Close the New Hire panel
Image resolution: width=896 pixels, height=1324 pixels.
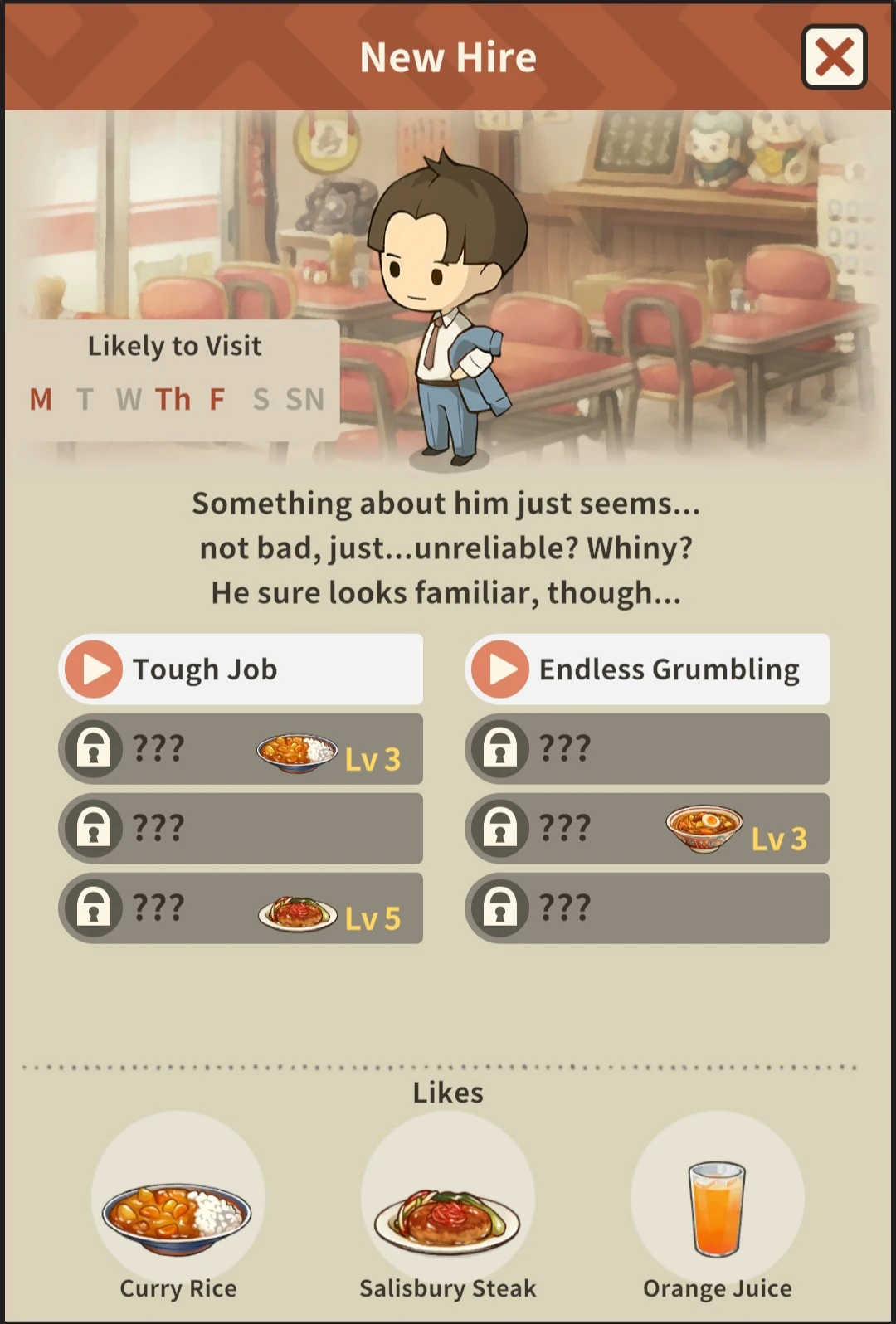pyautogui.click(x=834, y=57)
